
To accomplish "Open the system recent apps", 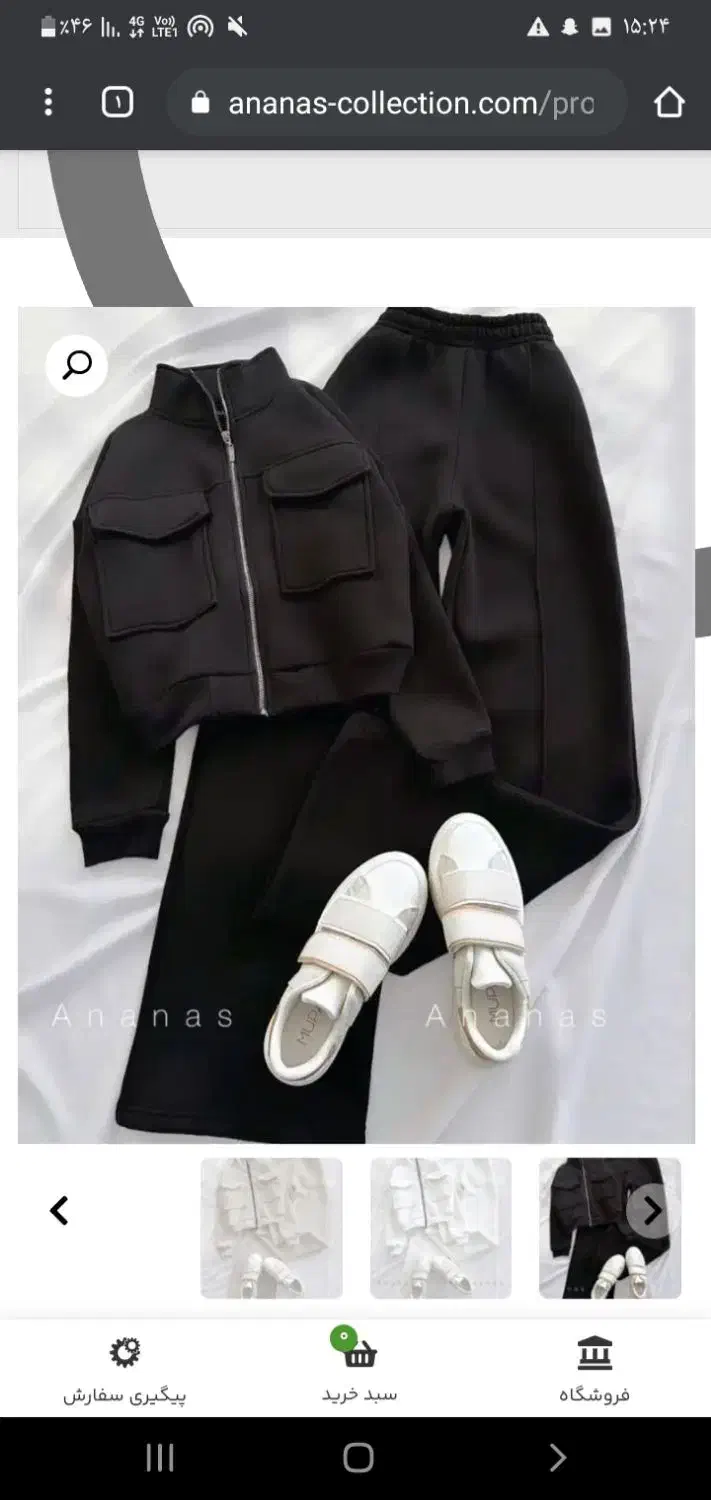I will click(160, 1458).
